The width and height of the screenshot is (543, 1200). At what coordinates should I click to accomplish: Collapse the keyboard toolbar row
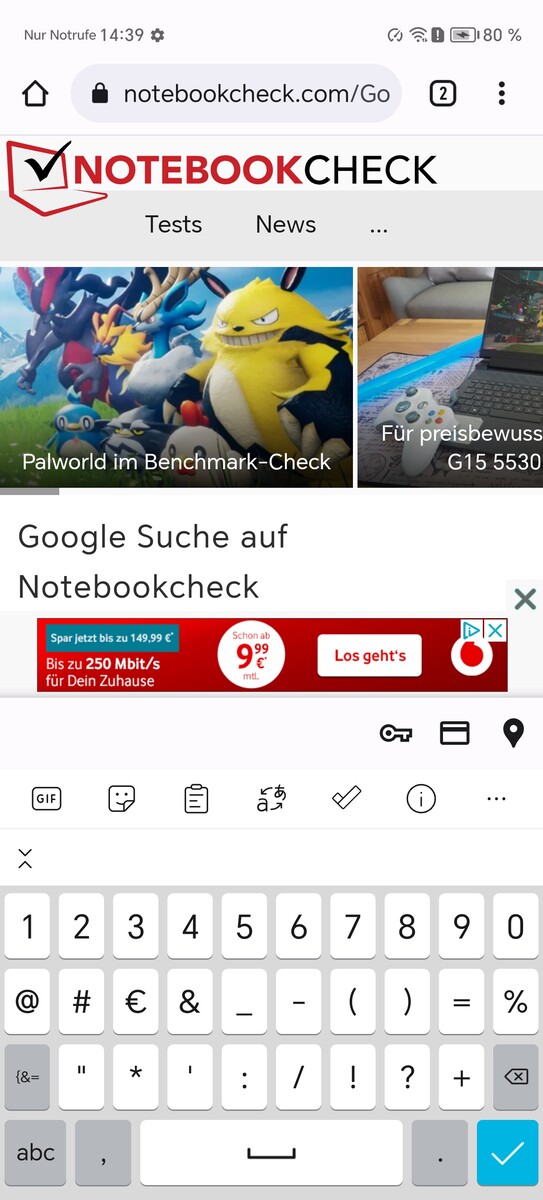pyautogui.click(x=25, y=858)
